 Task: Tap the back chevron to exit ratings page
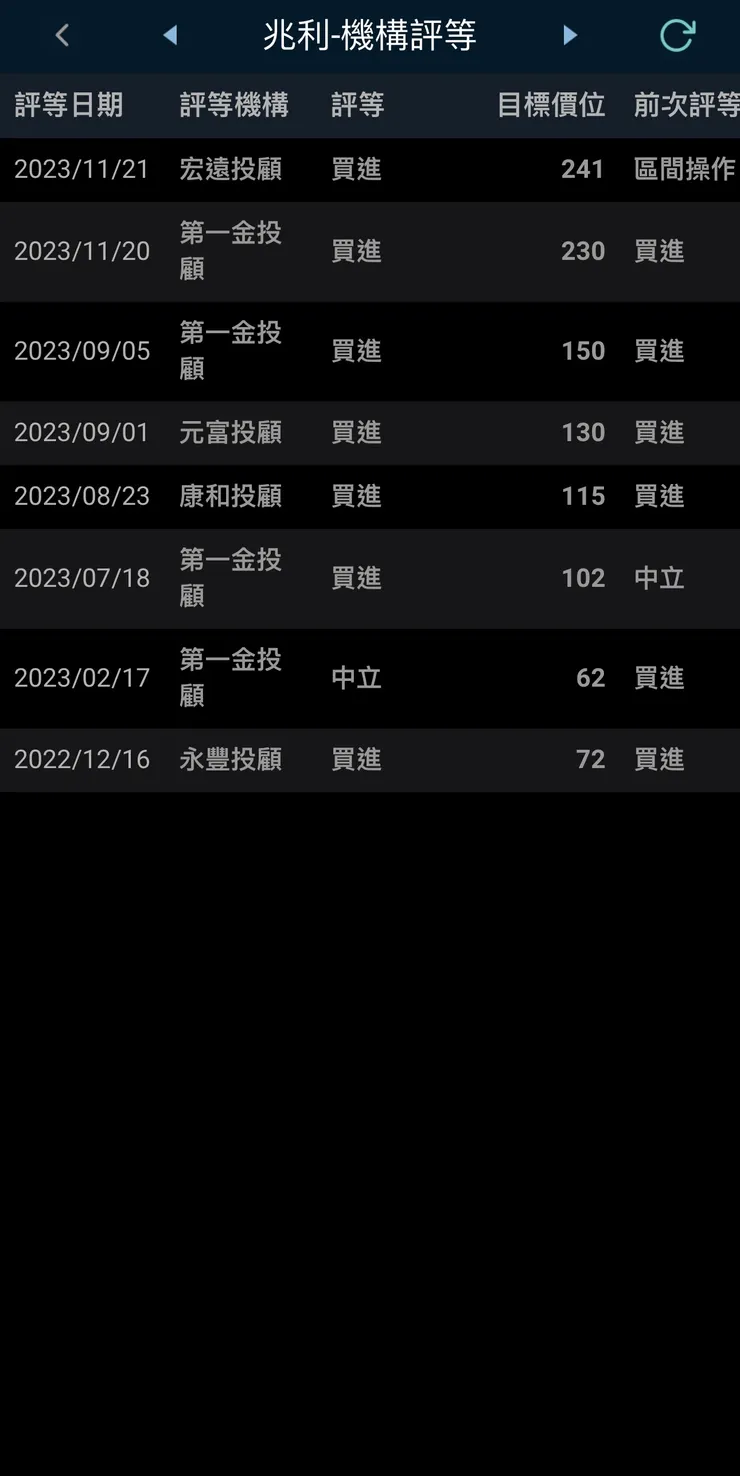click(x=62, y=35)
